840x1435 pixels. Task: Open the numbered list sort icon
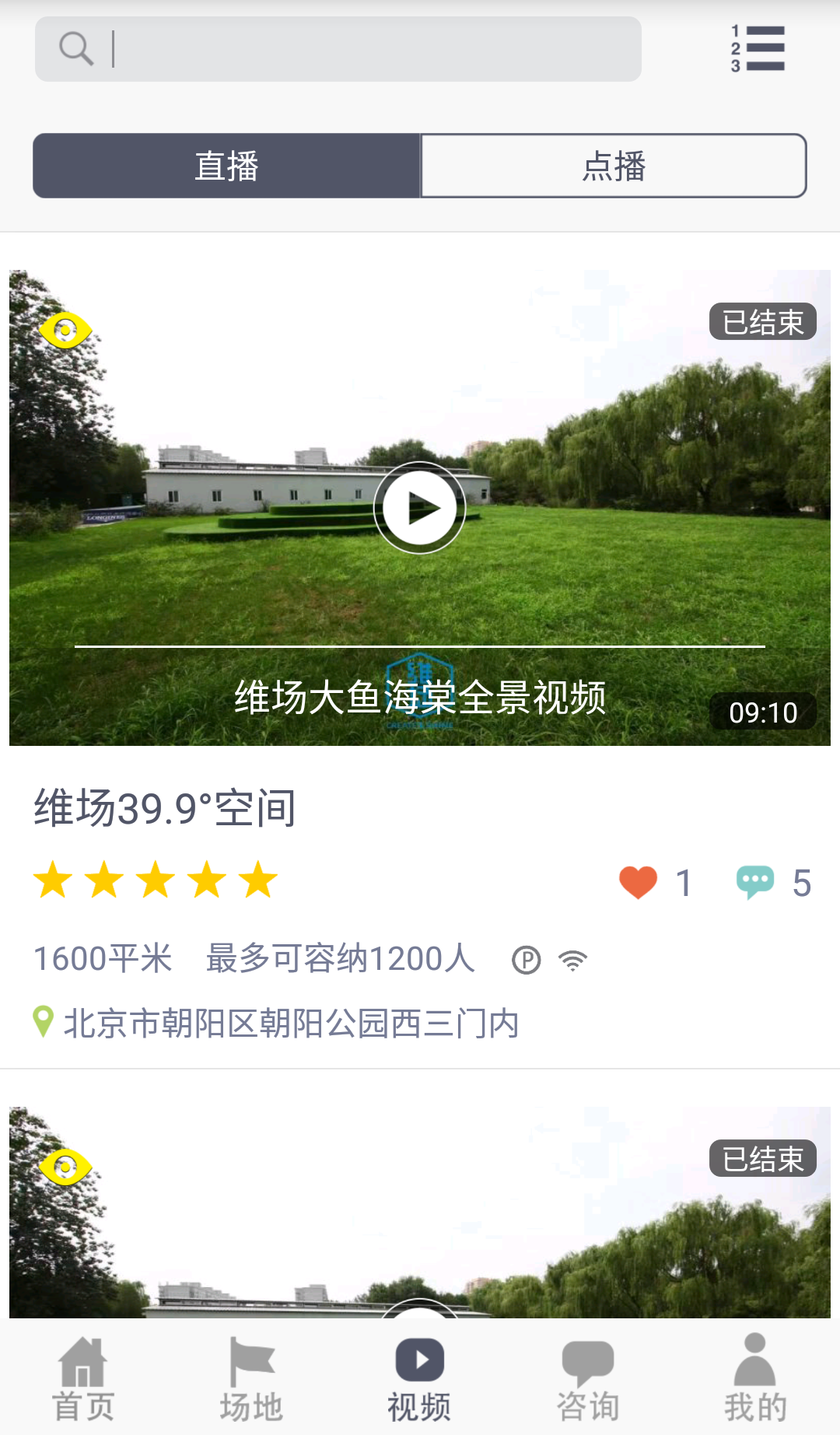coord(758,49)
